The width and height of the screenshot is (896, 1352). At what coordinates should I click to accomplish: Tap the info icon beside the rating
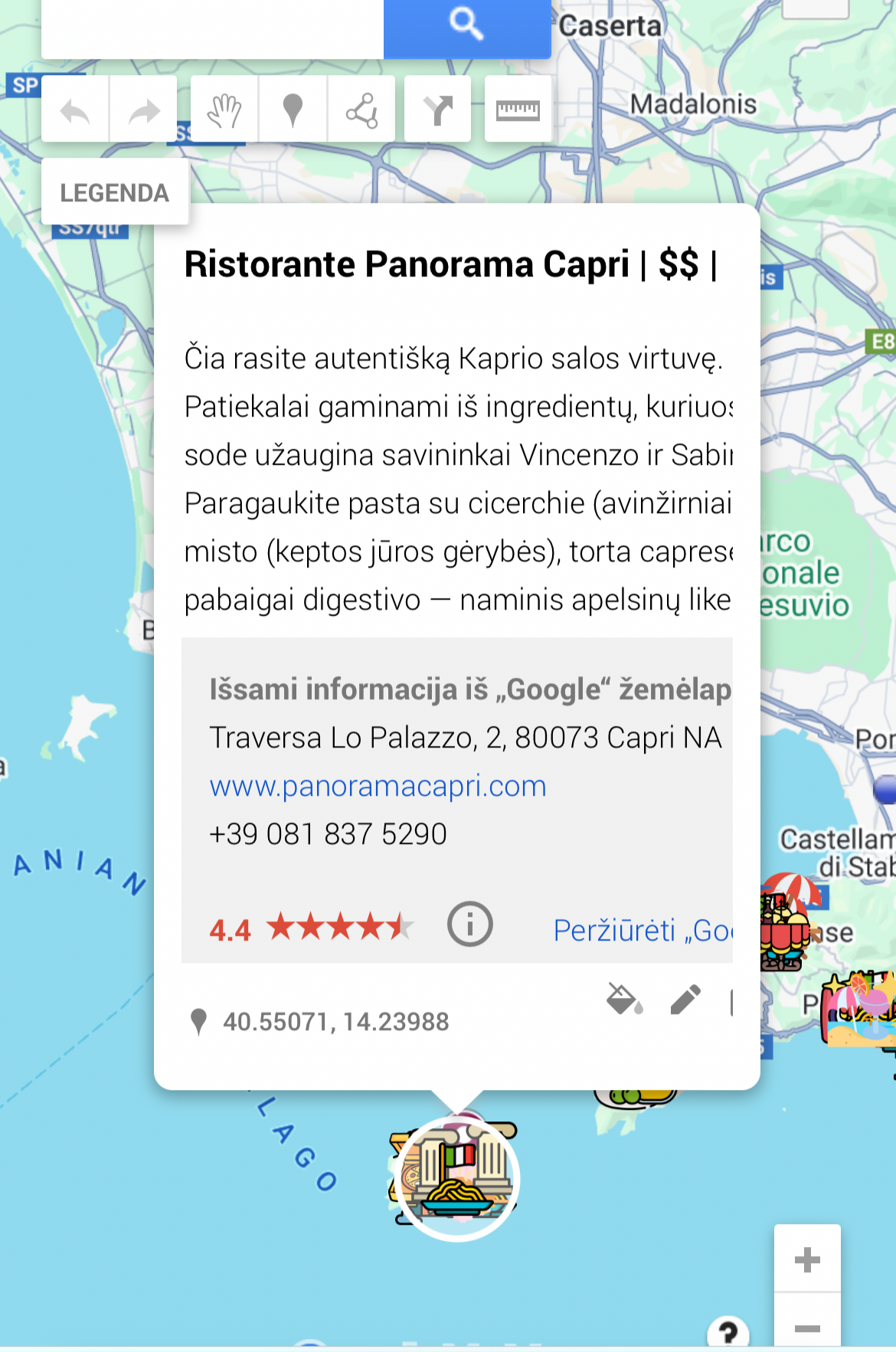click(469, 925)
